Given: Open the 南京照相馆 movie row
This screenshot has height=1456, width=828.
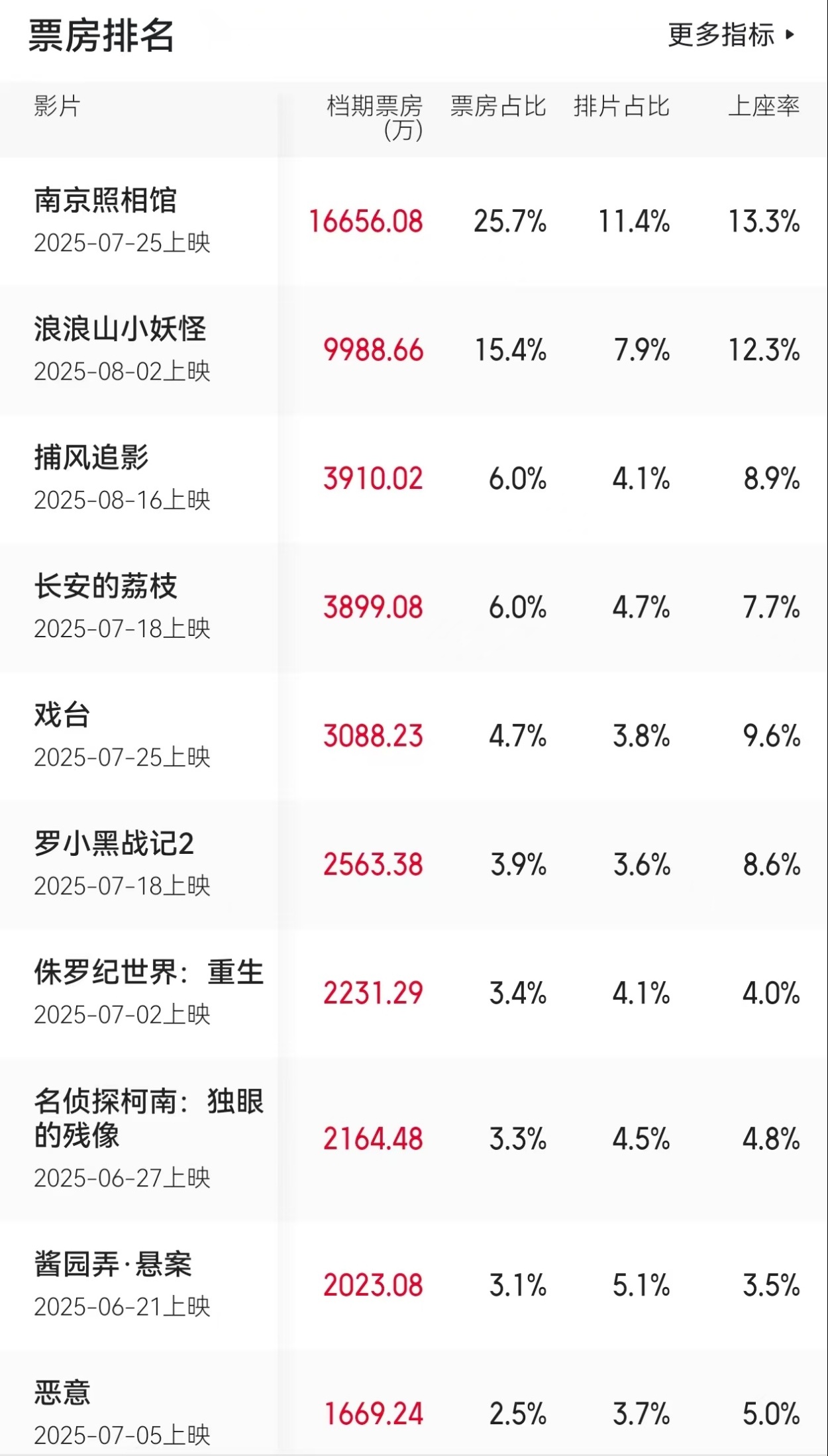Looking at the screenshot, I should [414, 221].
